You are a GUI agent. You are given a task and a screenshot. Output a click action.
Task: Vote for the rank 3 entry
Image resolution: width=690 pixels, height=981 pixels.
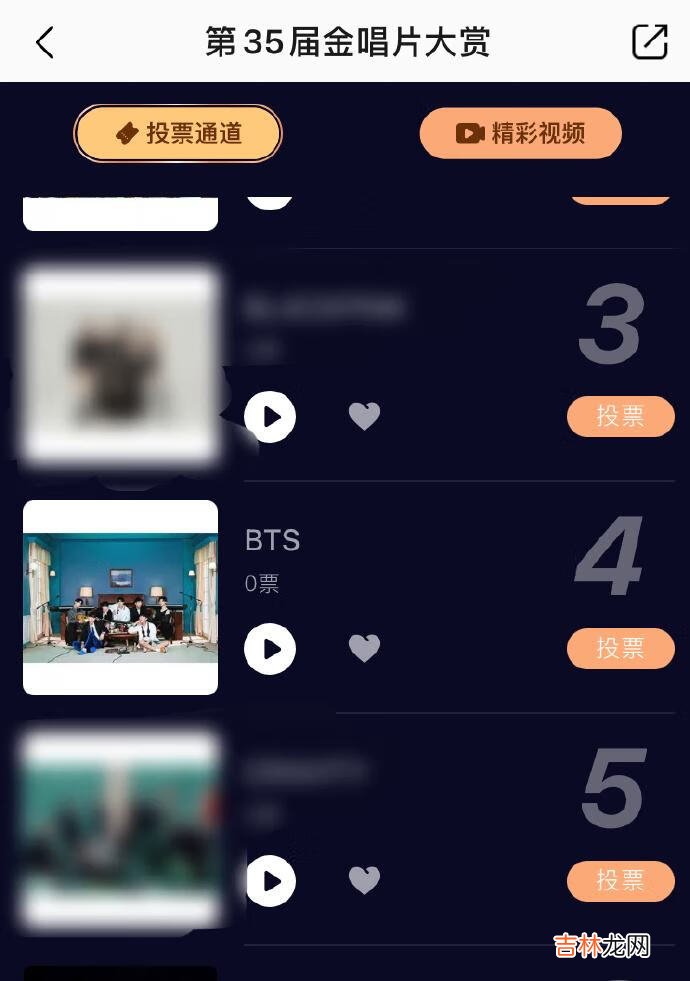[x=620, y=416]
